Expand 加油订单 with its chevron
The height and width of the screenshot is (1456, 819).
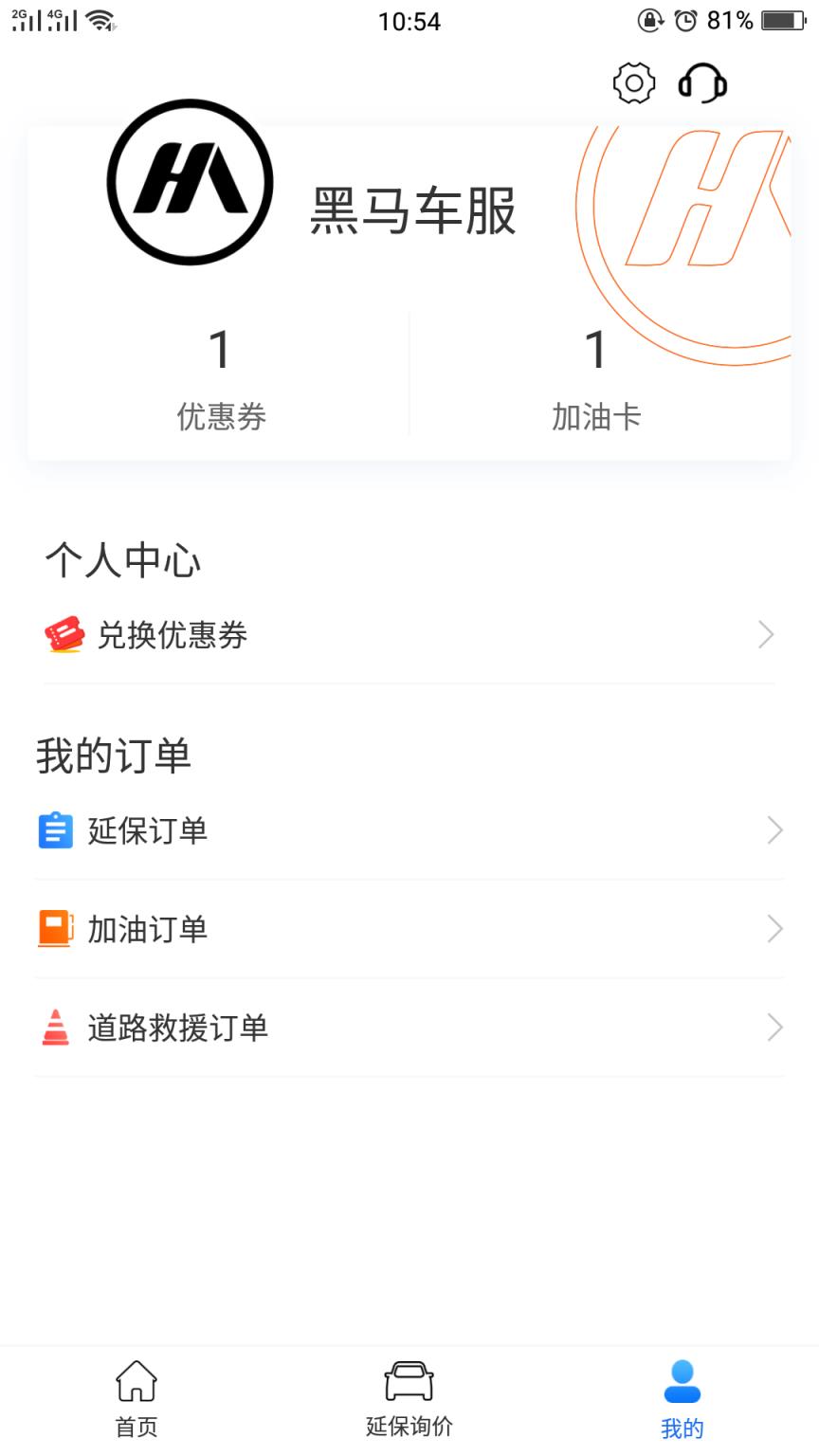pyautogui.click(x=774, y=929)
